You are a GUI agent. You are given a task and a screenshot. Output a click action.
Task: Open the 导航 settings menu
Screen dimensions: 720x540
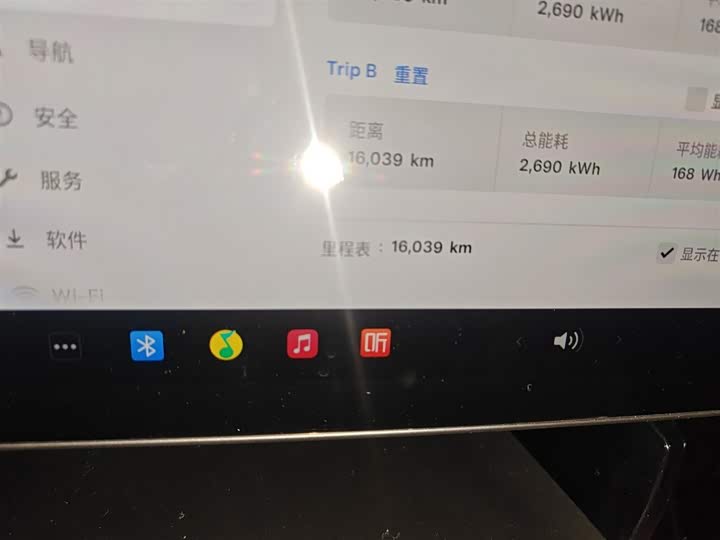pos(50,52)
